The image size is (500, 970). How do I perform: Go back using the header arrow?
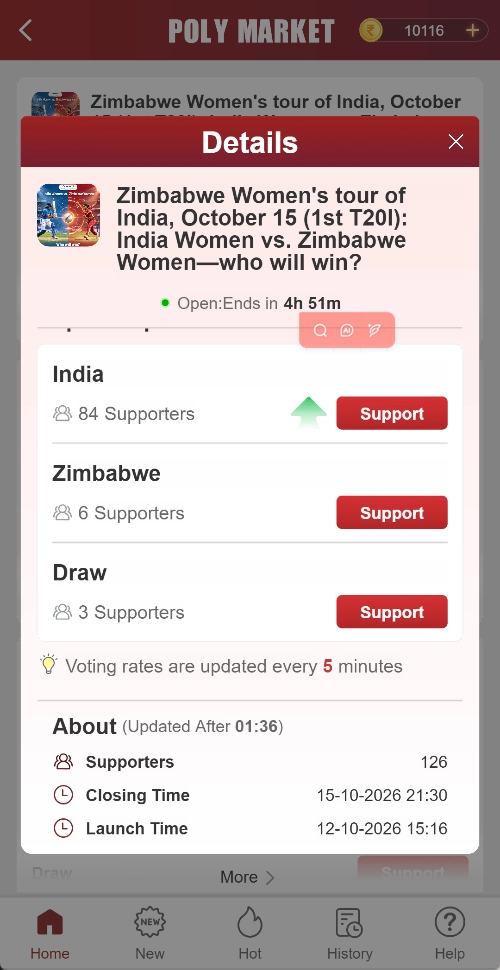tap(25, 30)
